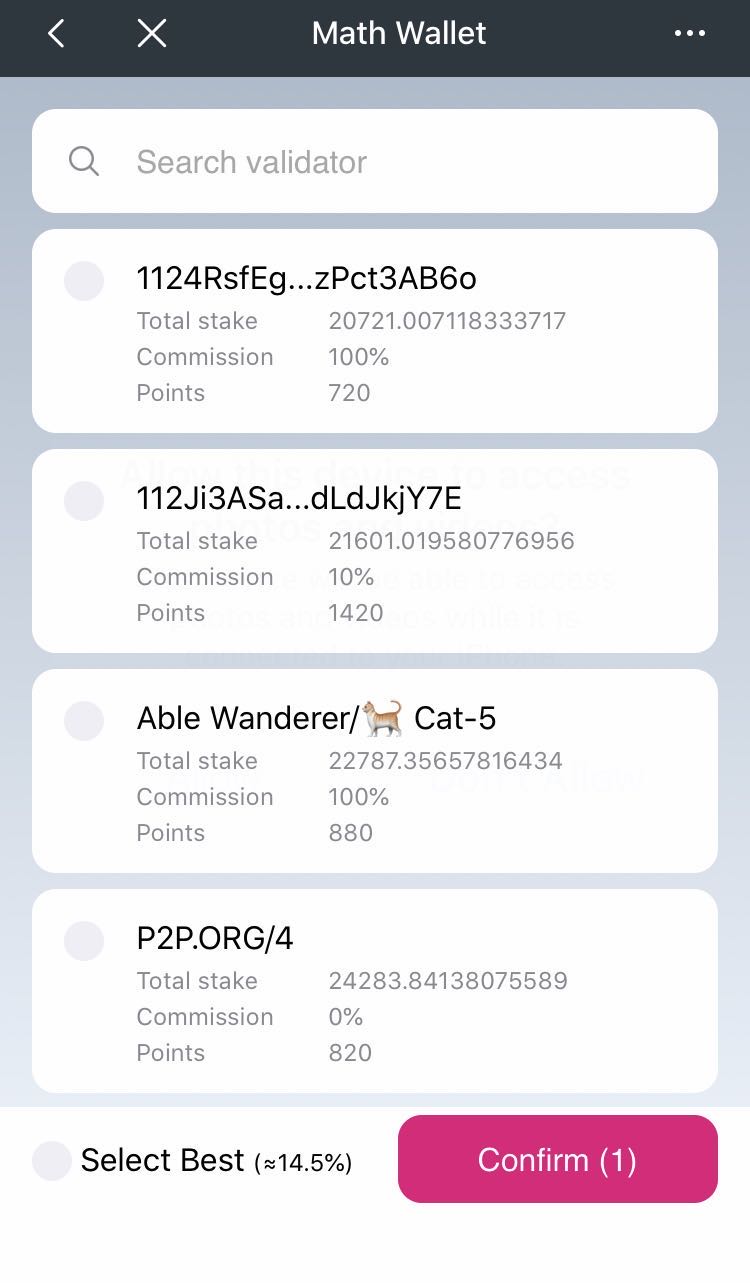Select the P2P.ORG/4 validator

[x=84, y=940]
